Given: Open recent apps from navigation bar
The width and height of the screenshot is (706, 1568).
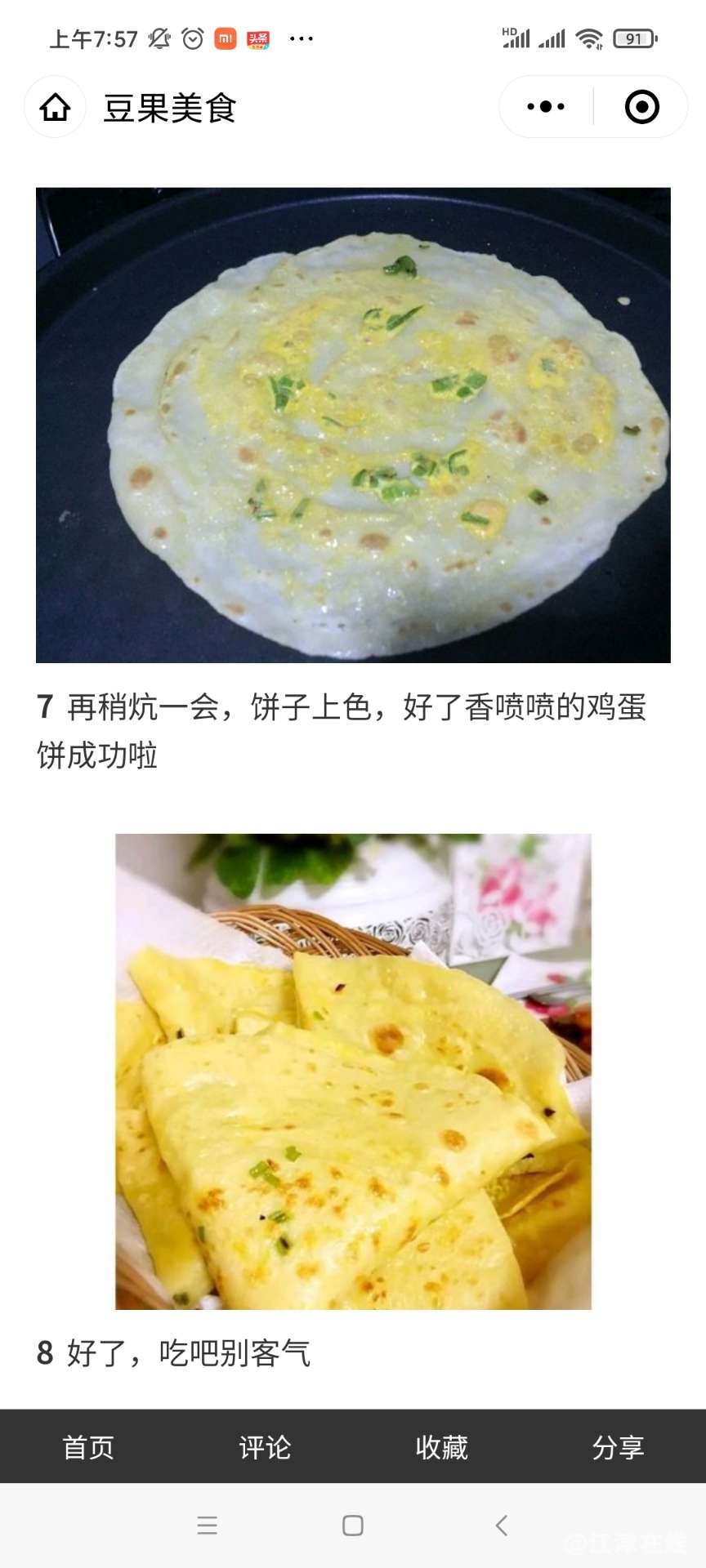Looking at the screenshot, I should point(208,1525).
